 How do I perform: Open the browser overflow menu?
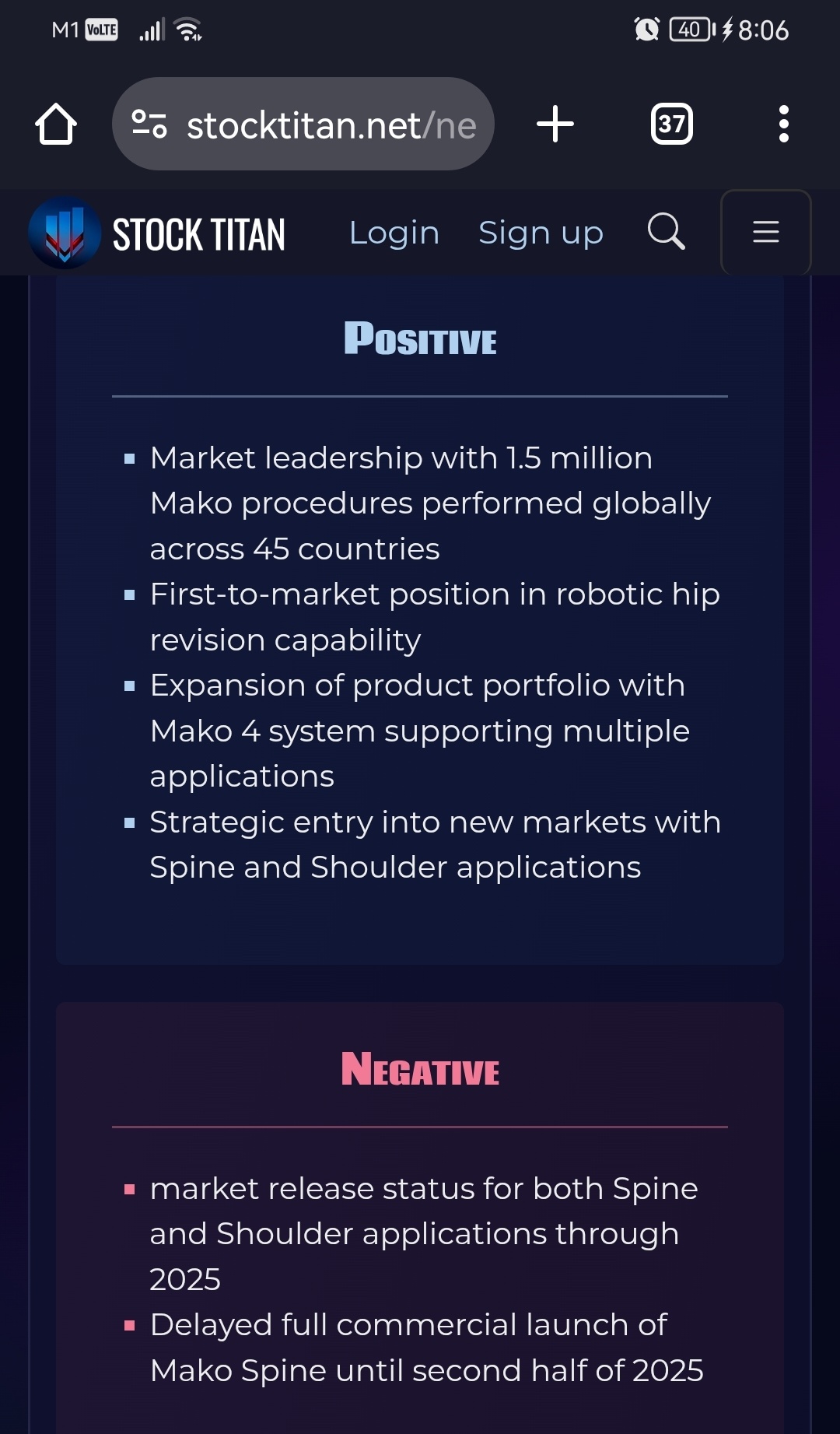click(x=784, y=124)
